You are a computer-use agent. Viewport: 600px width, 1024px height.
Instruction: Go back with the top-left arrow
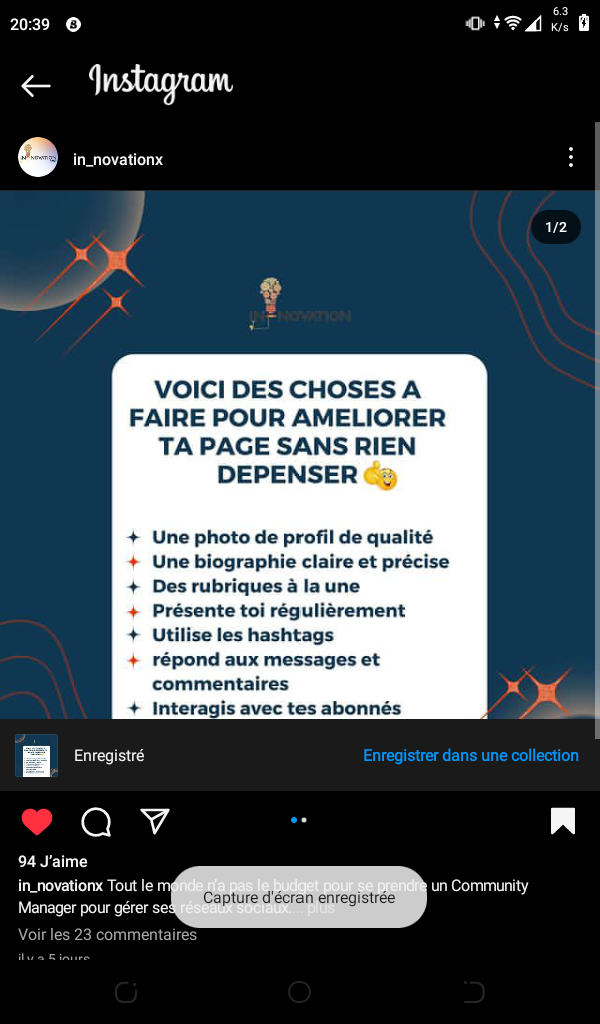click(x=36, y=86)
